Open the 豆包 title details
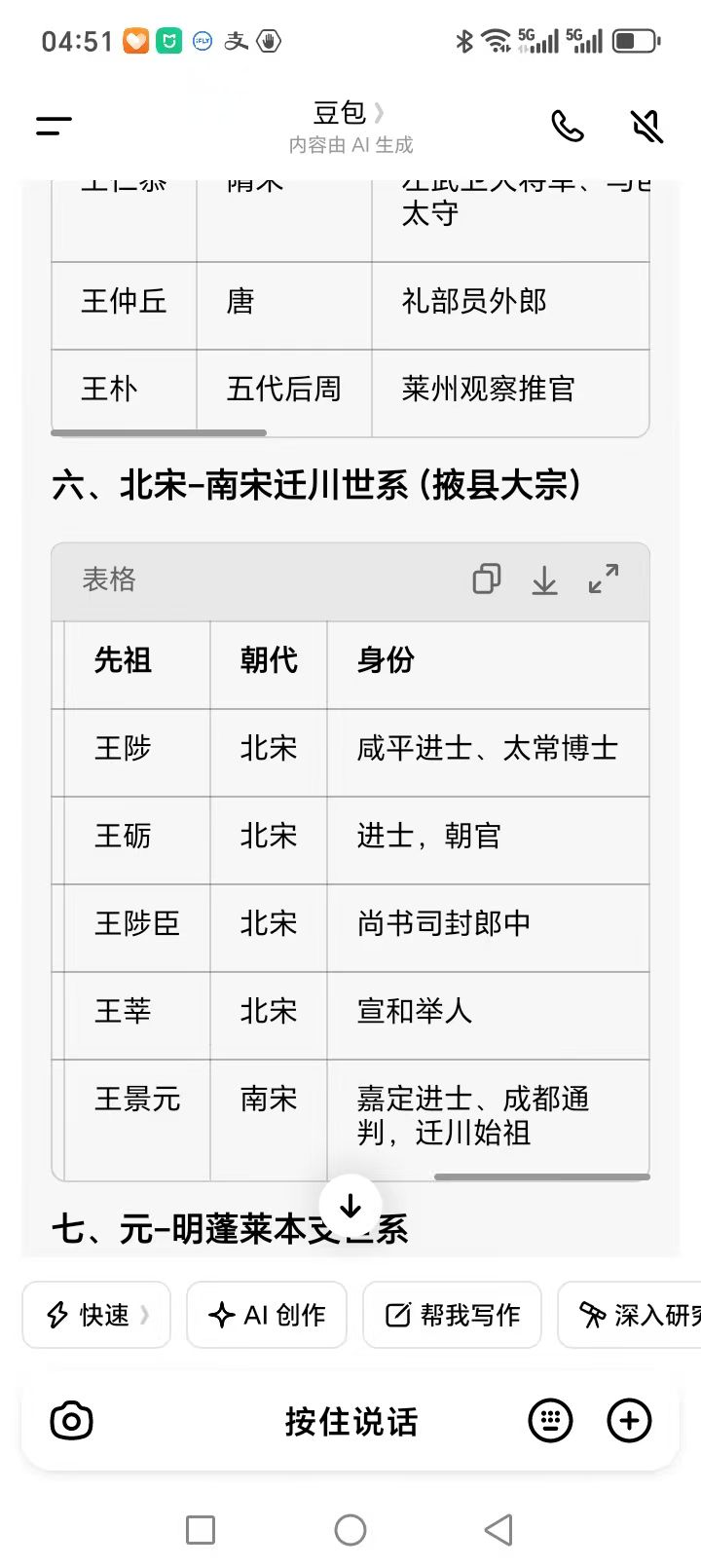The image size is (701, 1568). [x=350, y=114]
